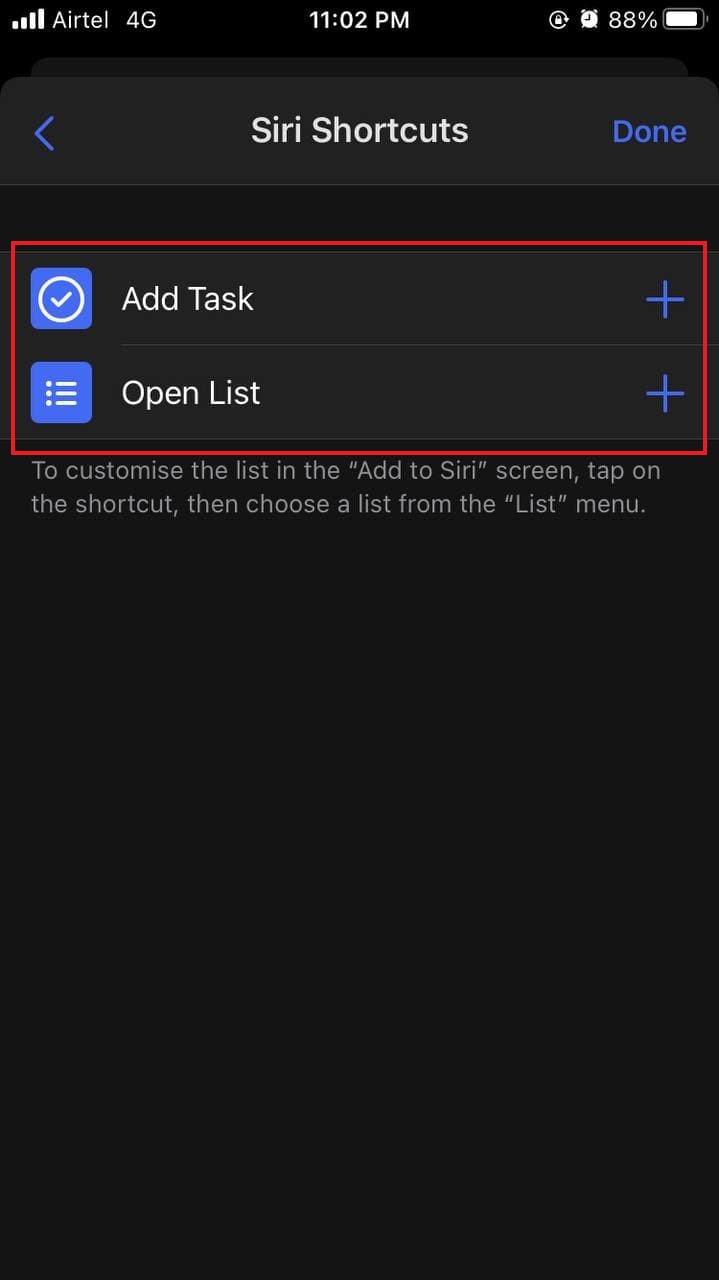The image size is (719, 1280).
Task: Go back using the back arrow
Action: [44, 132]
